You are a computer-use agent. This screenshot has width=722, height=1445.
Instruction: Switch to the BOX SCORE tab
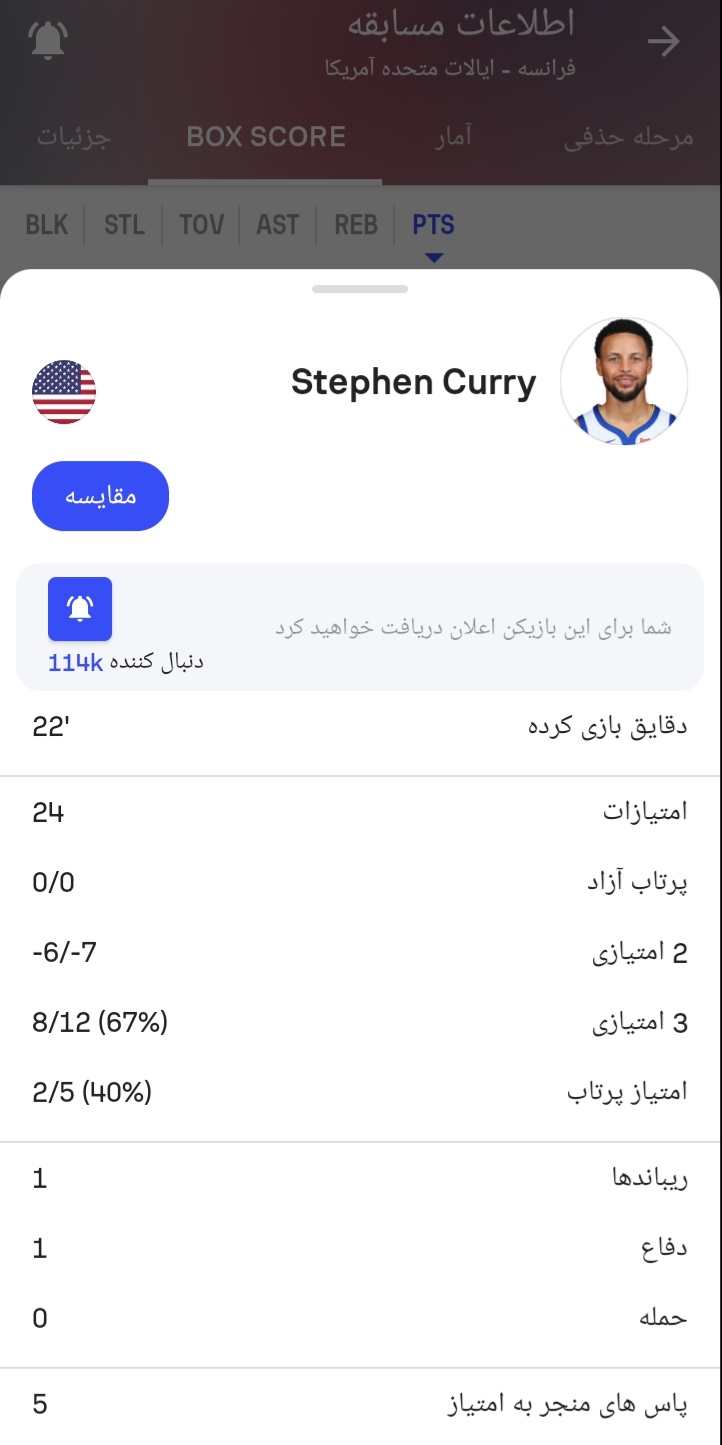point(266,137)
